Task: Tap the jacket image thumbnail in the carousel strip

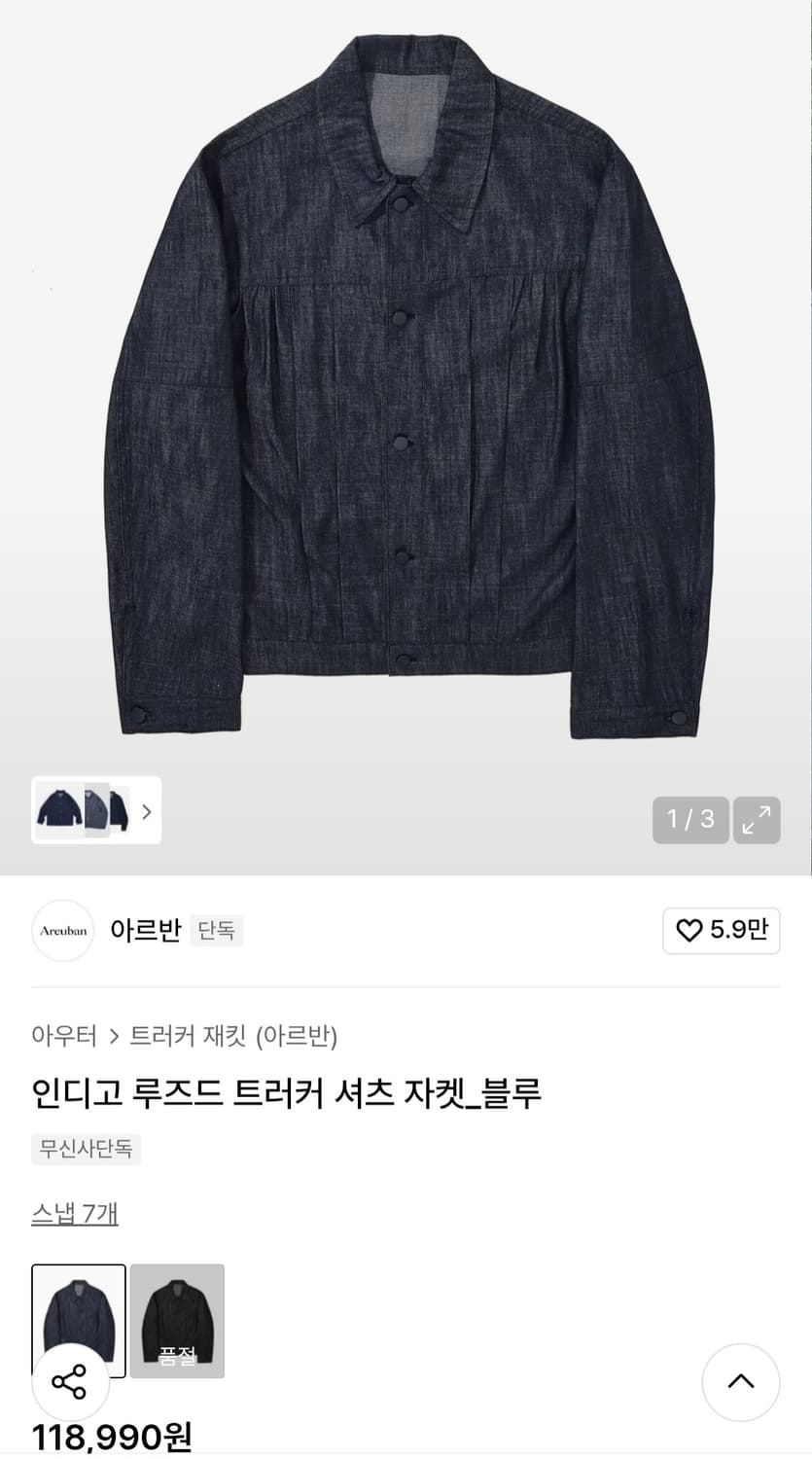Action: (x=60, y=810)
